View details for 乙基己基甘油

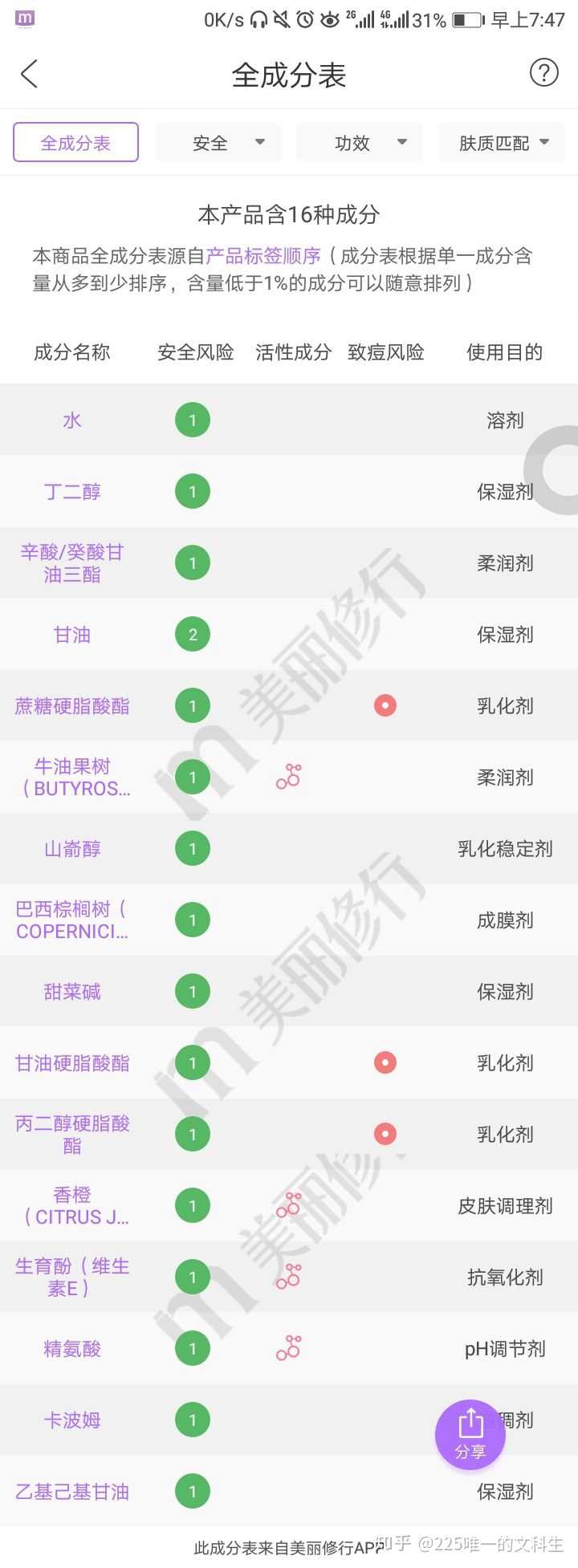tap(72, 1492)
